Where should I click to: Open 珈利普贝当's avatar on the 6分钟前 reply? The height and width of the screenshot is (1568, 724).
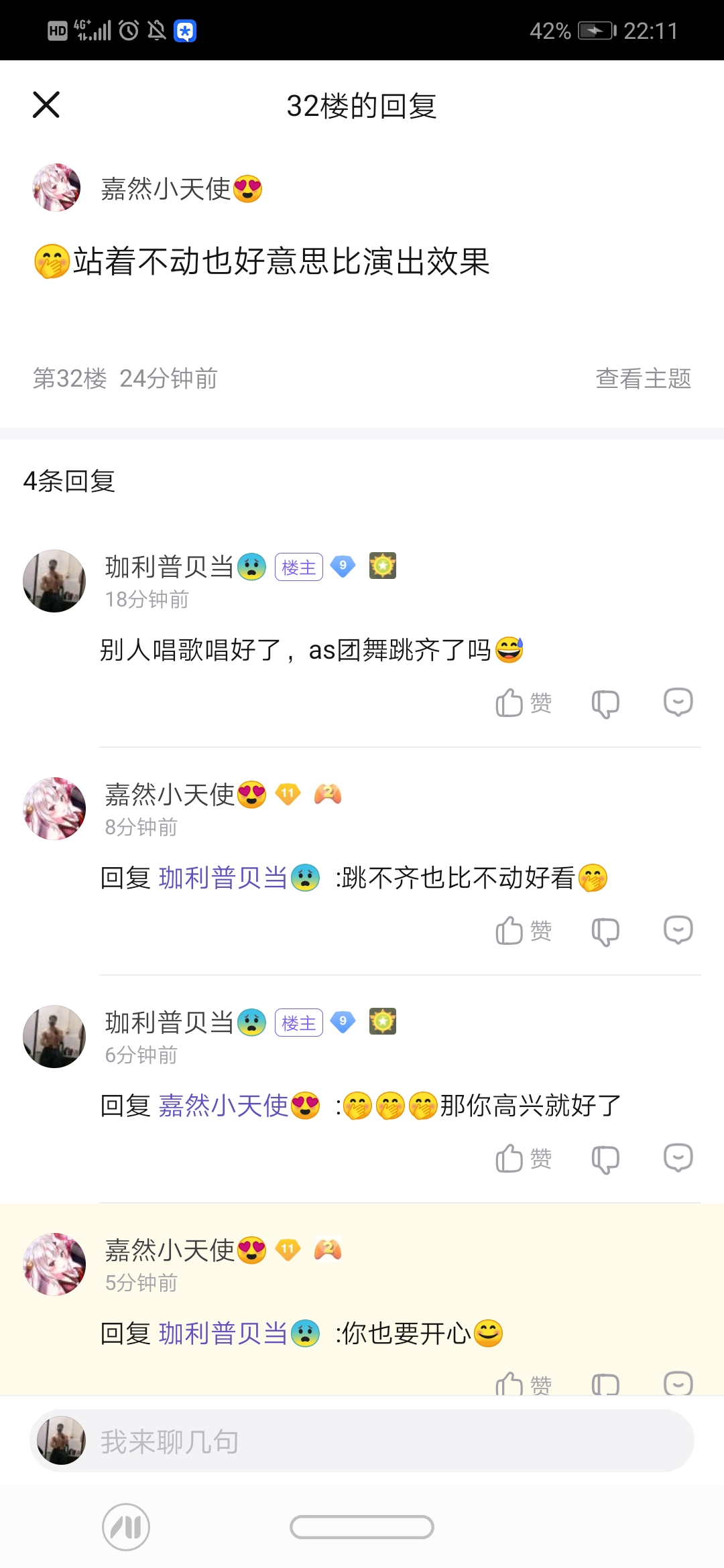(x=54, y=1037)
